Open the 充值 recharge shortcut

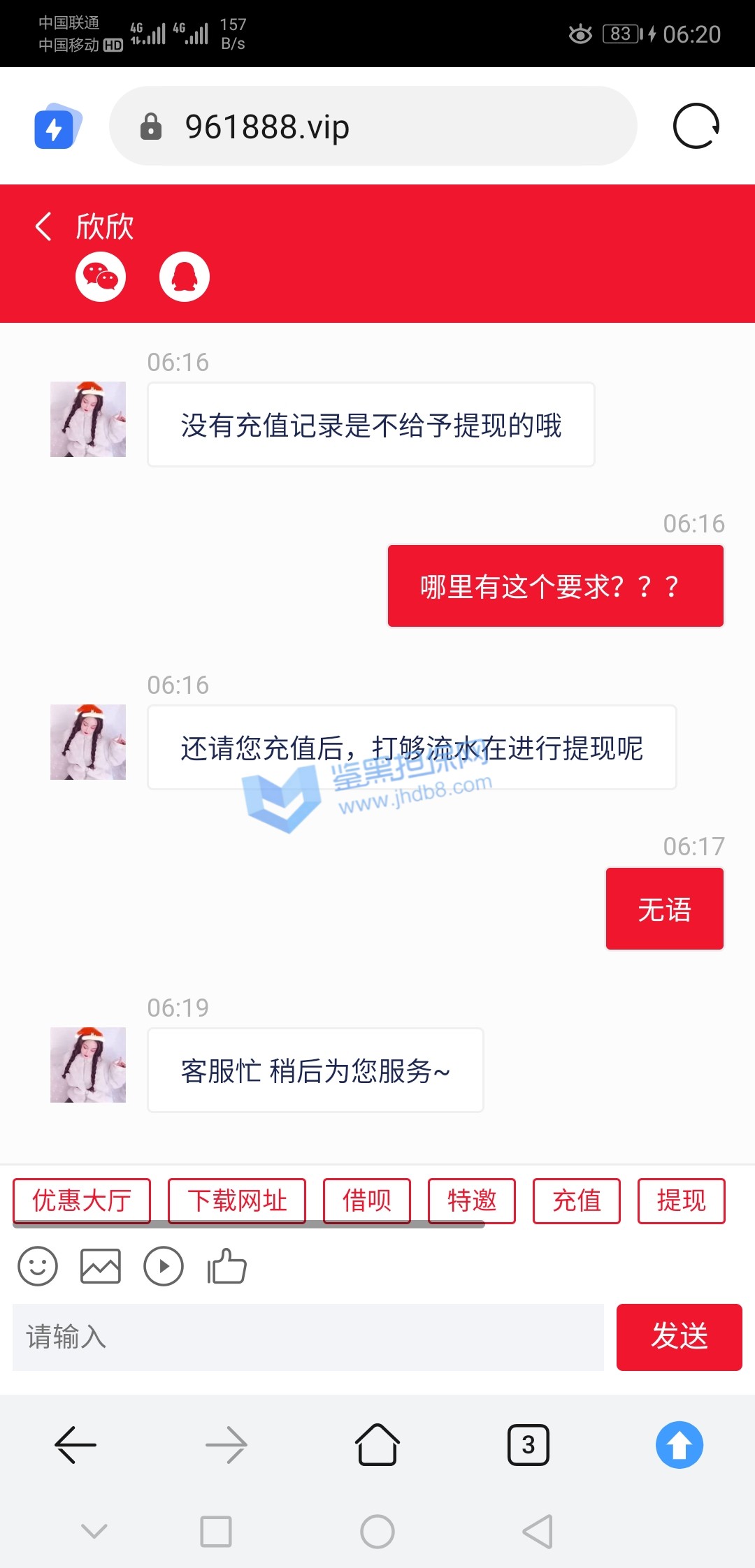click(x=577, y=1200)
